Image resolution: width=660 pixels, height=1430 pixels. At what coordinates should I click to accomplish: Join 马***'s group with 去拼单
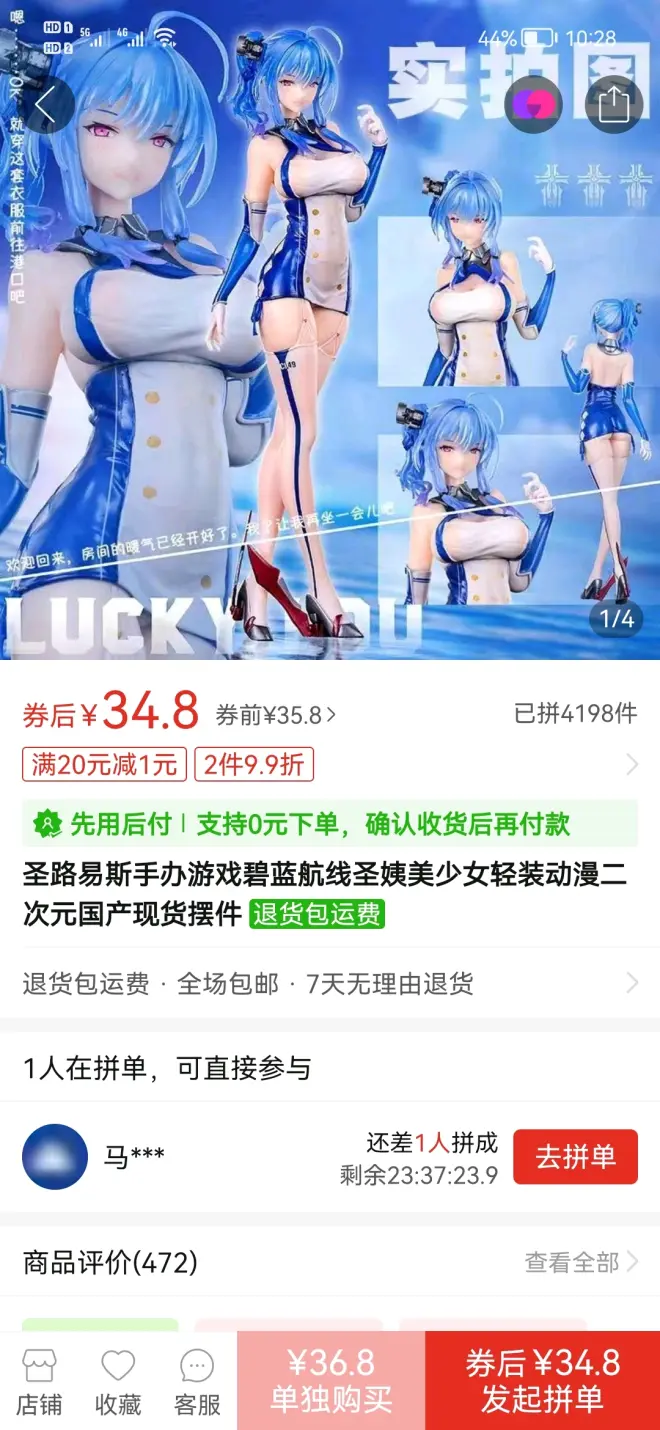point(575,1157)
